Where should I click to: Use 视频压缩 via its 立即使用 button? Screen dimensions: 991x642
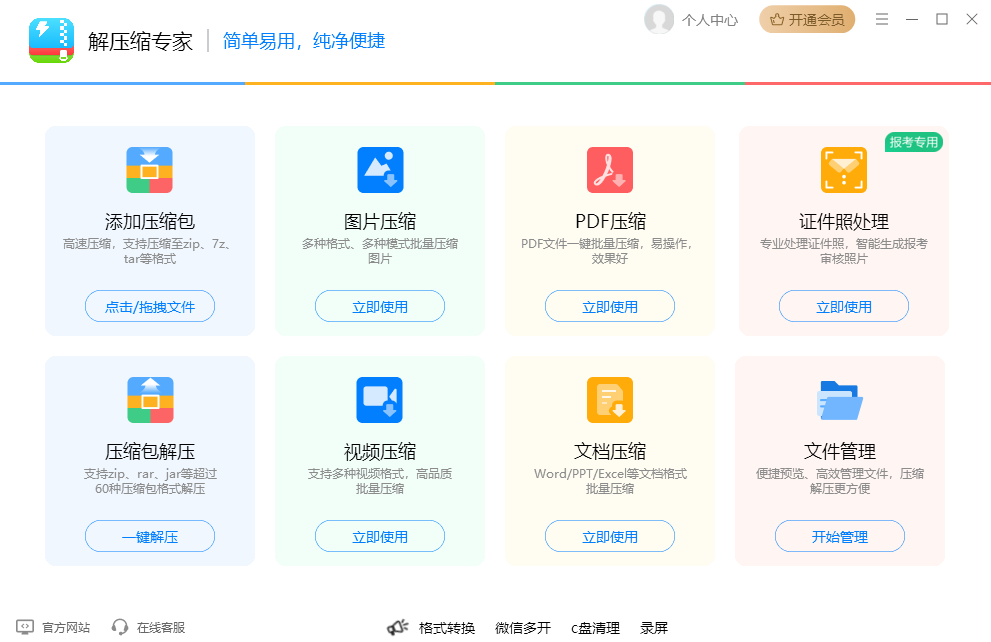(380, 537)
